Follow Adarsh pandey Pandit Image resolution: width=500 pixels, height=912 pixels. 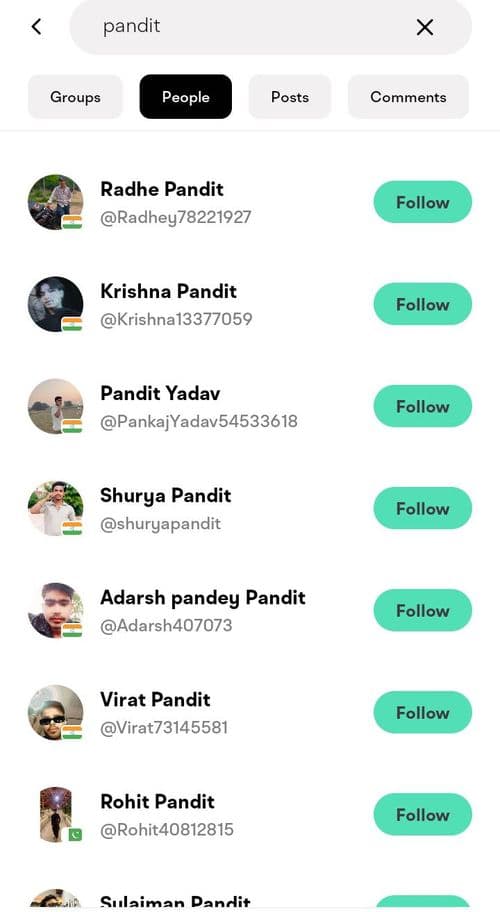coord(423,610)
